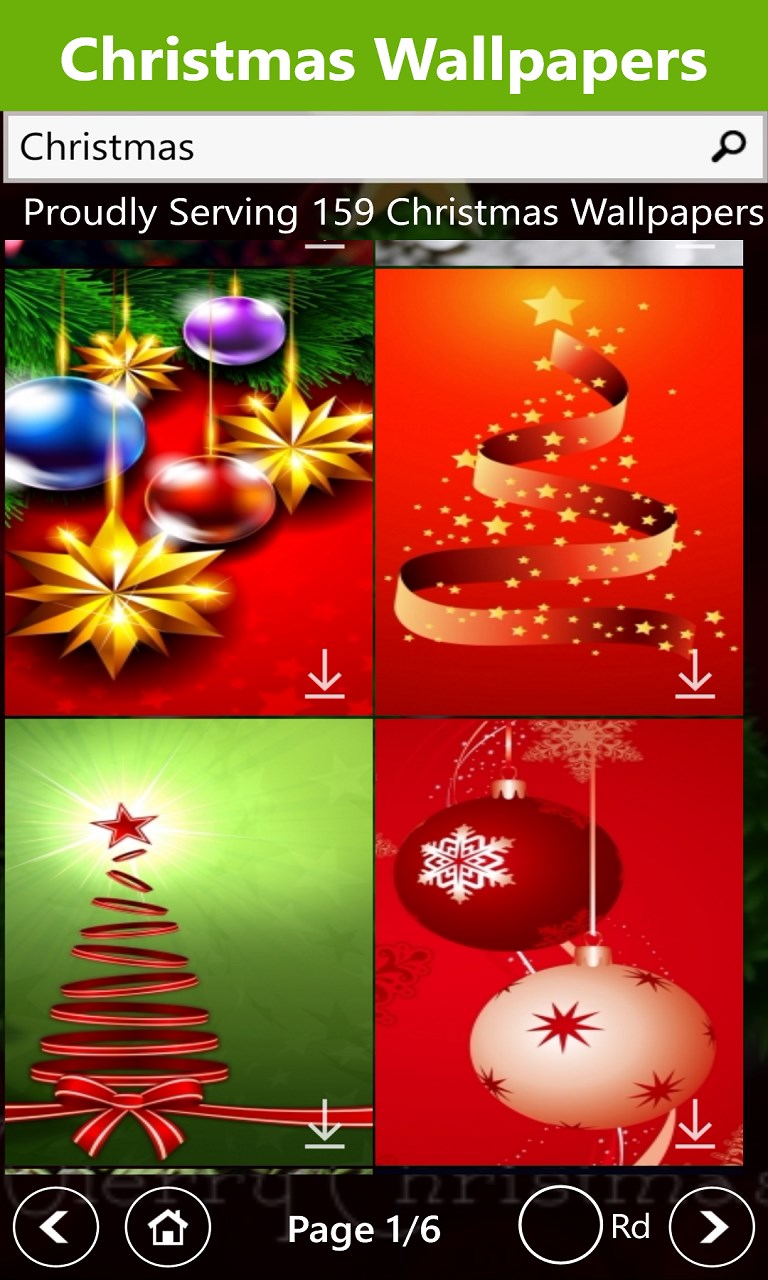Download the colorful baubles and stars wallpaper
Screen dimensions: 768x1280
[324, 675]
